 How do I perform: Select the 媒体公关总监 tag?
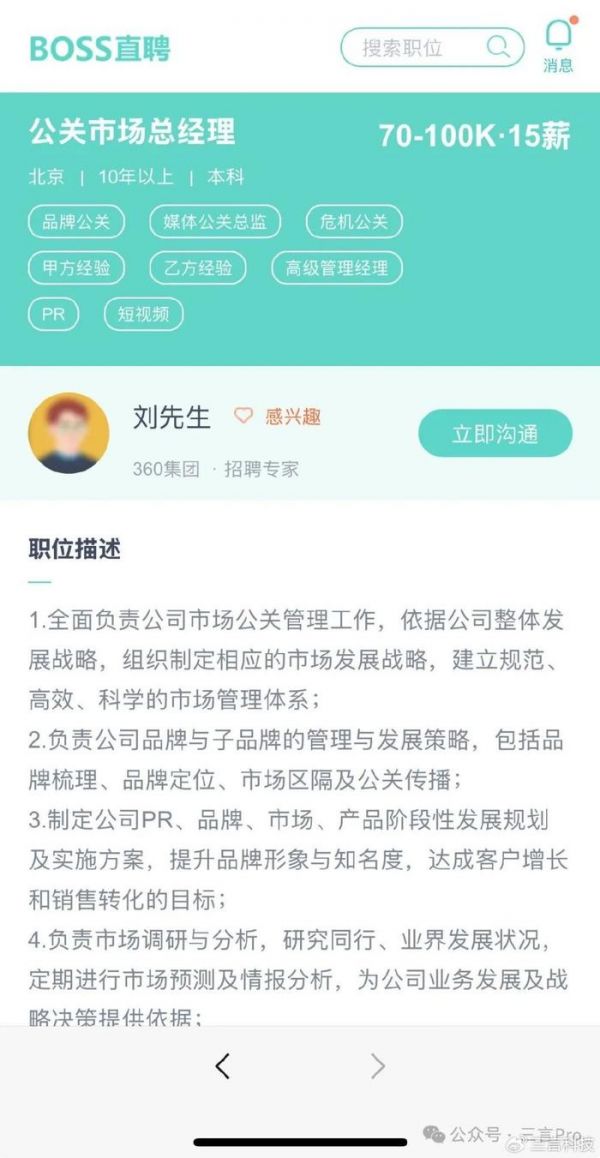(x=215, y=221)
